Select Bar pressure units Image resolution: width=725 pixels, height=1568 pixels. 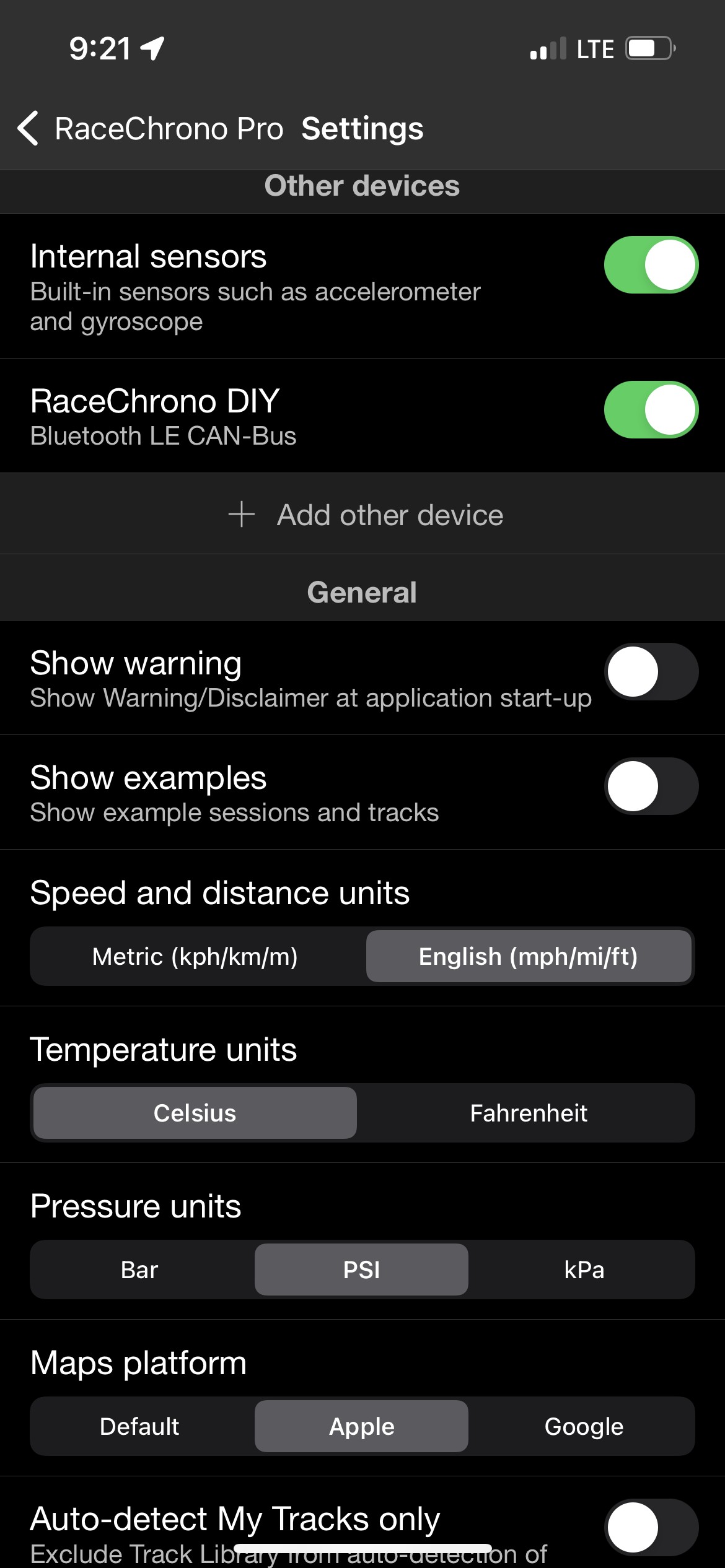[x=140, y=1270]
